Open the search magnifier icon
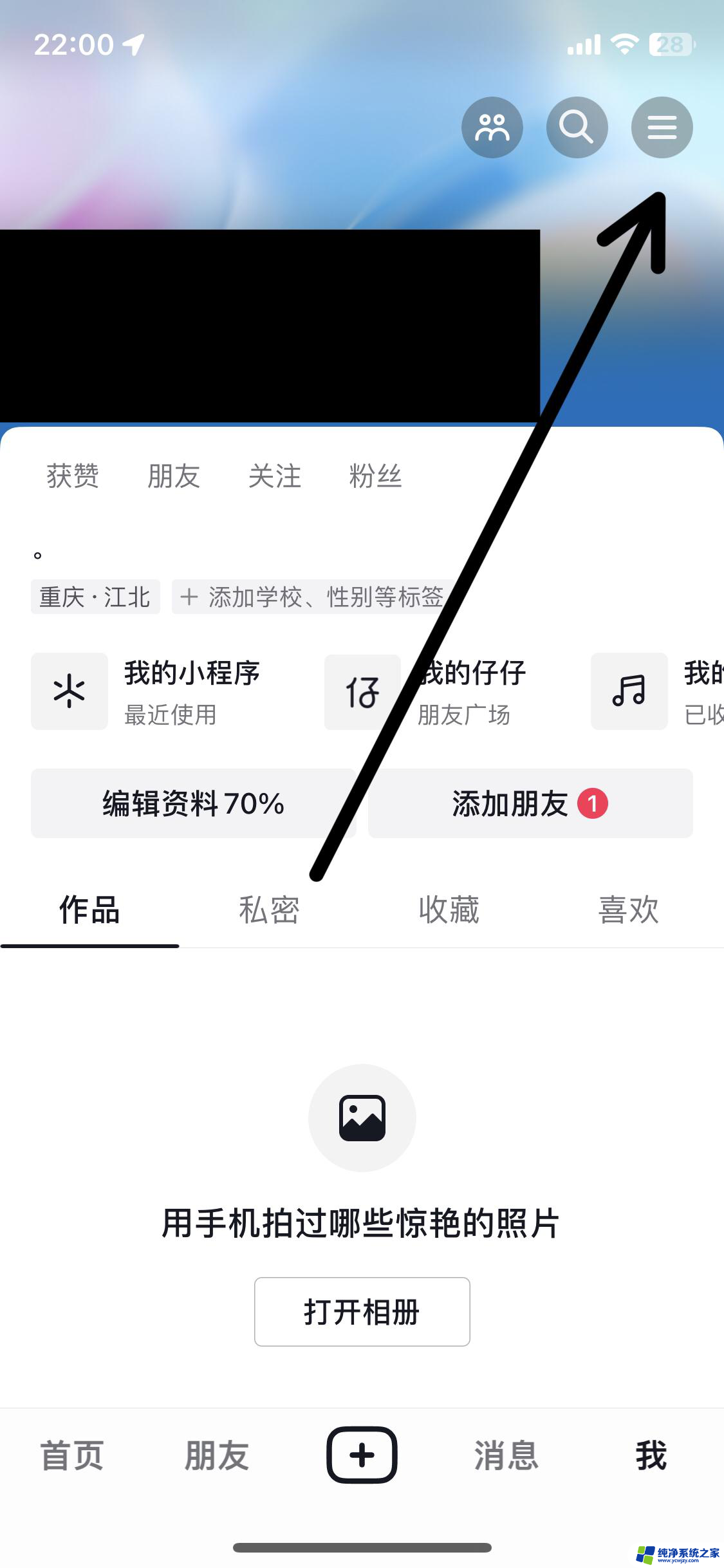 click(577, 127)
